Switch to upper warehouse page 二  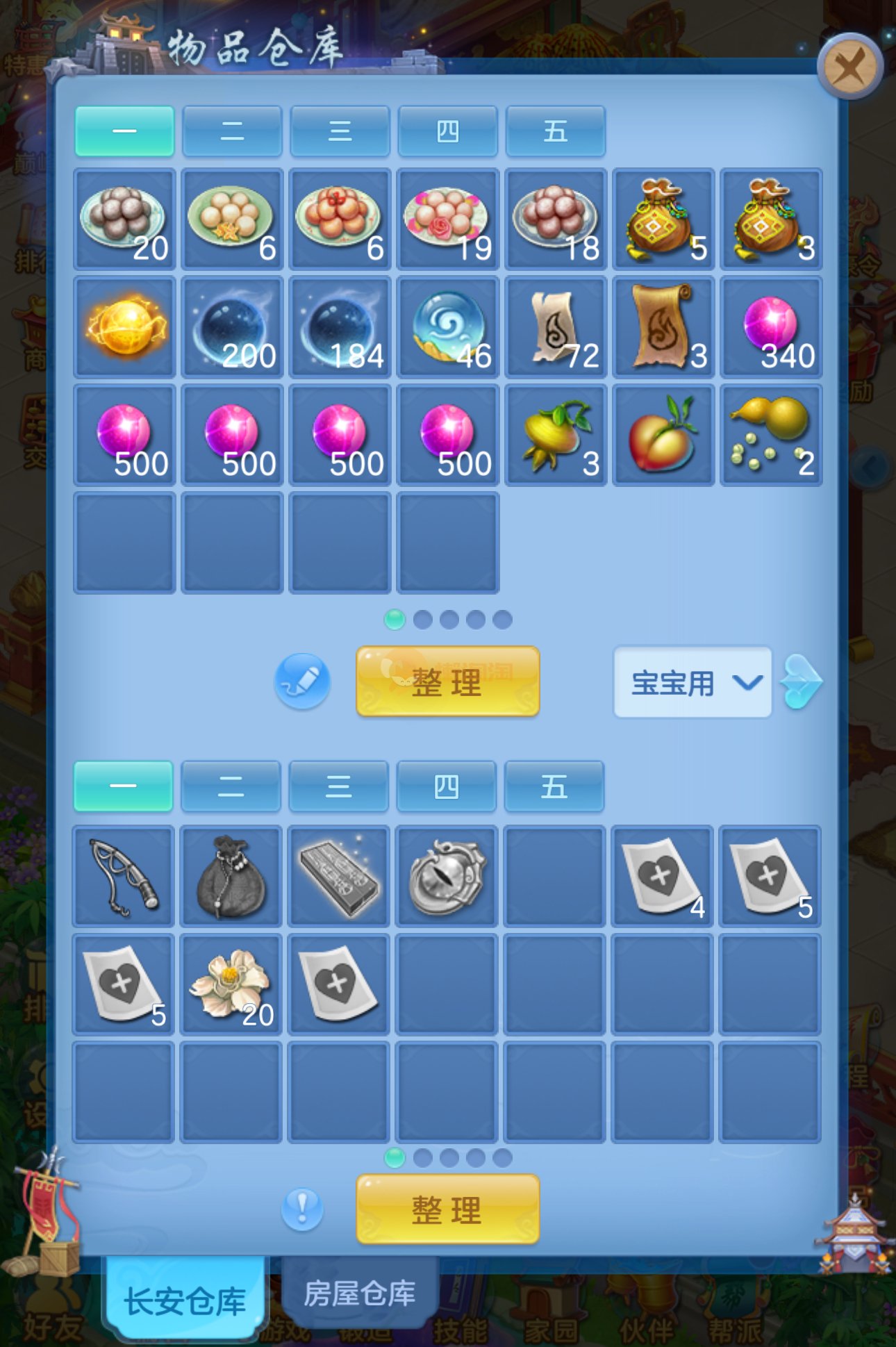(232, 131)
